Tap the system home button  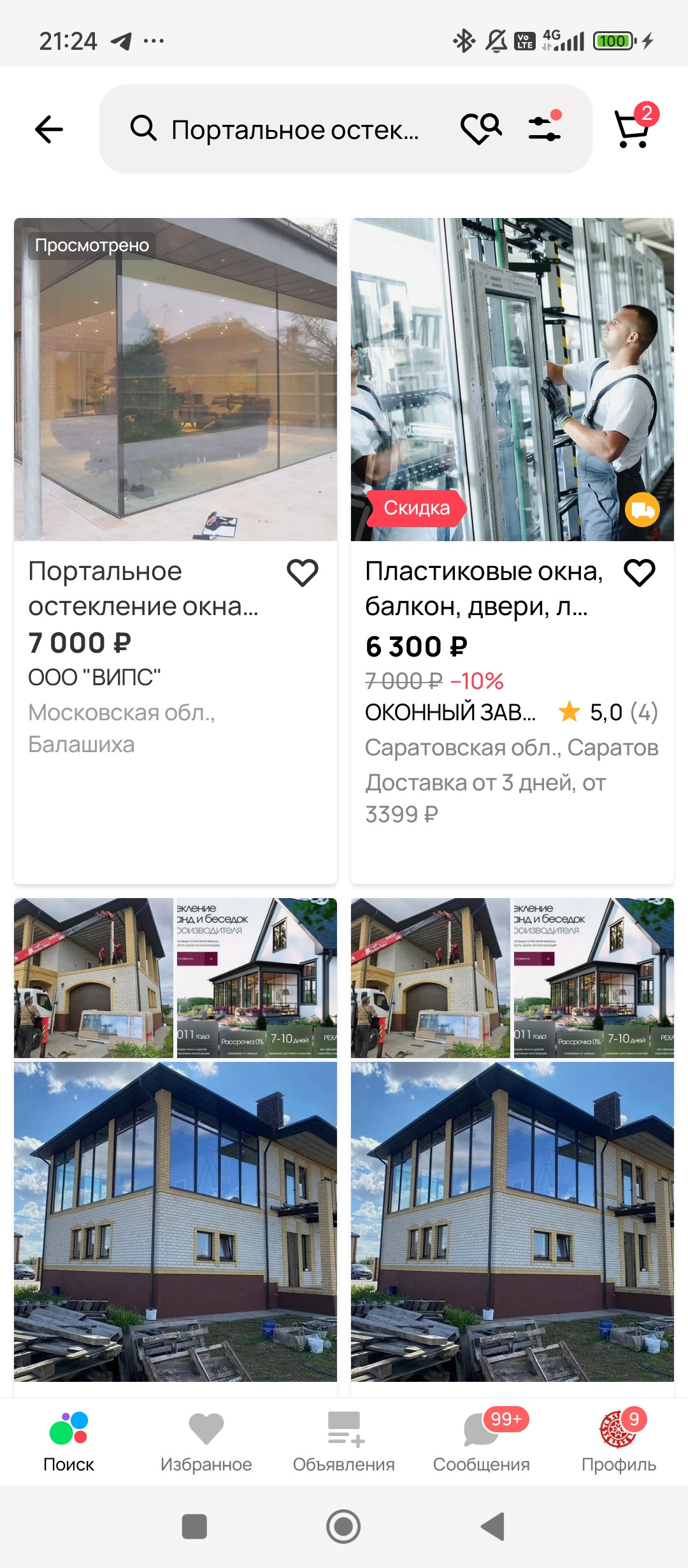[x=343, y=1527]
